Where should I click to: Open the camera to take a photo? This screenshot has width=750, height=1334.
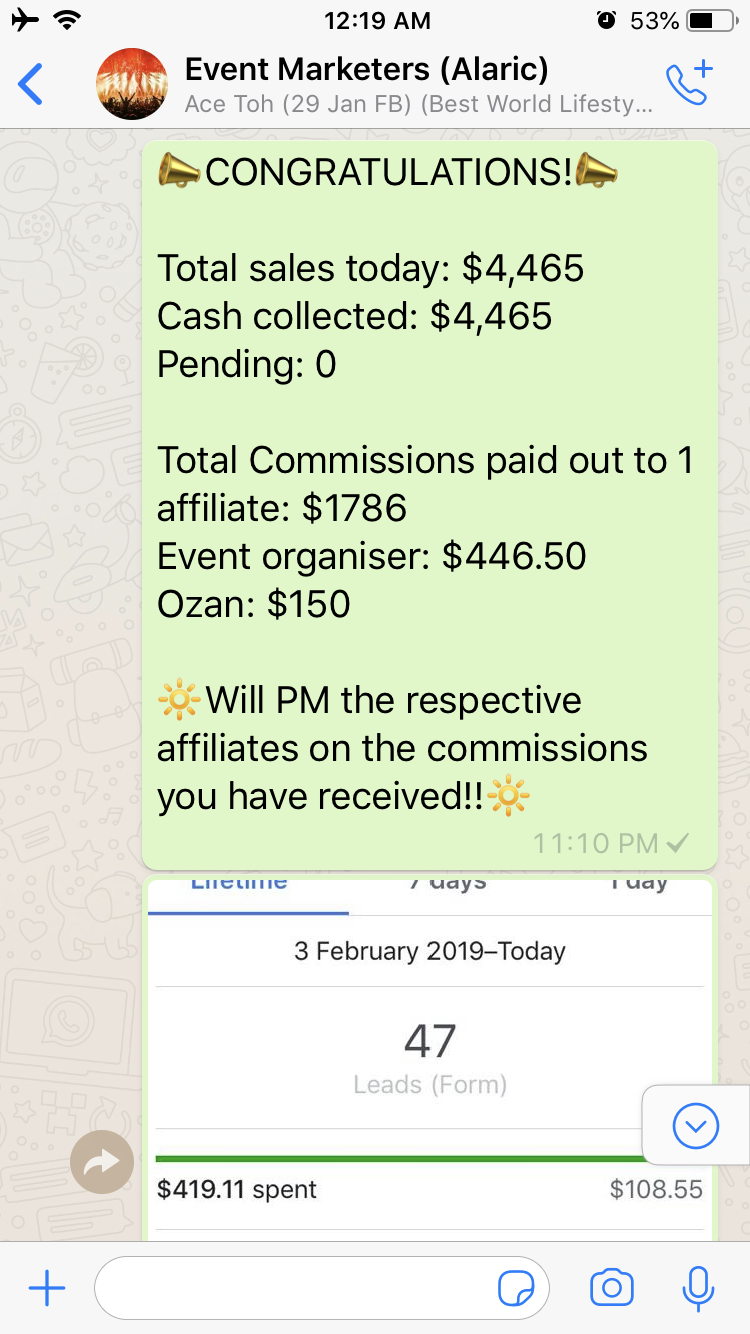pos(612,1289)
